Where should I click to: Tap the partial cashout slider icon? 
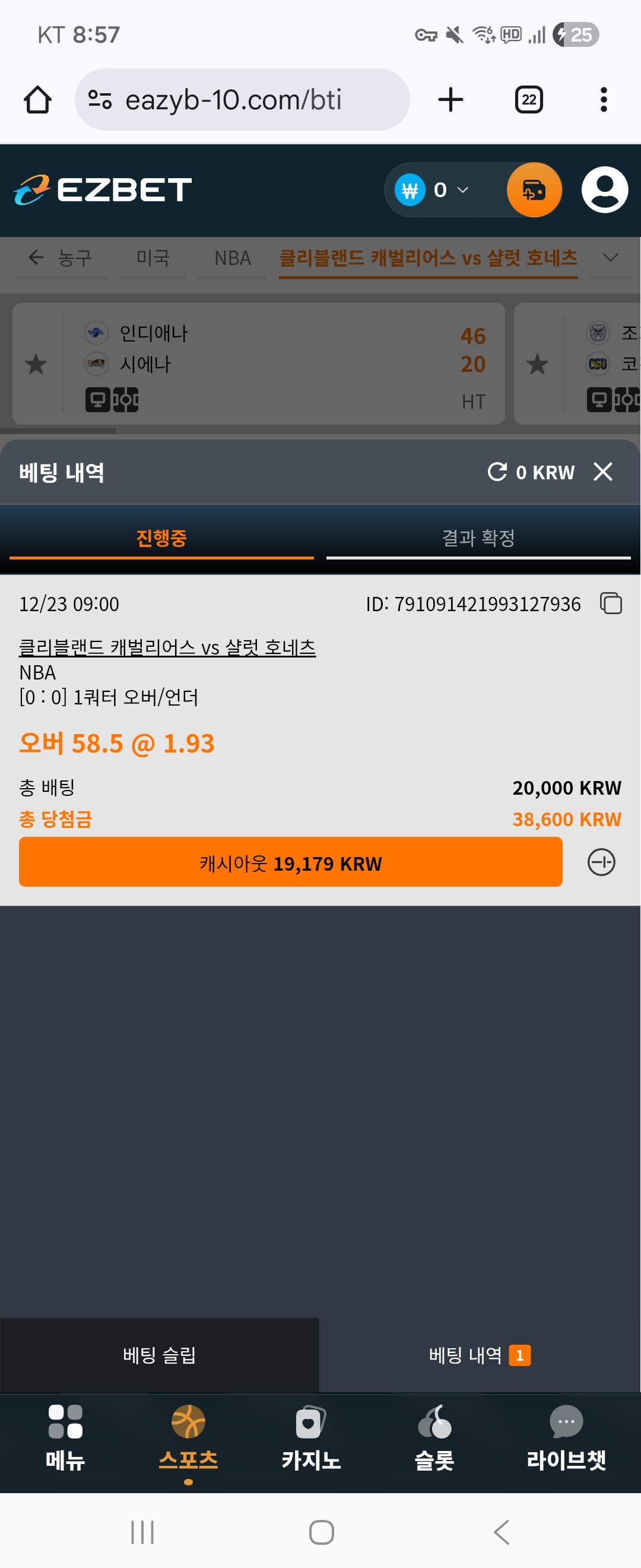(x=601, y=862)
